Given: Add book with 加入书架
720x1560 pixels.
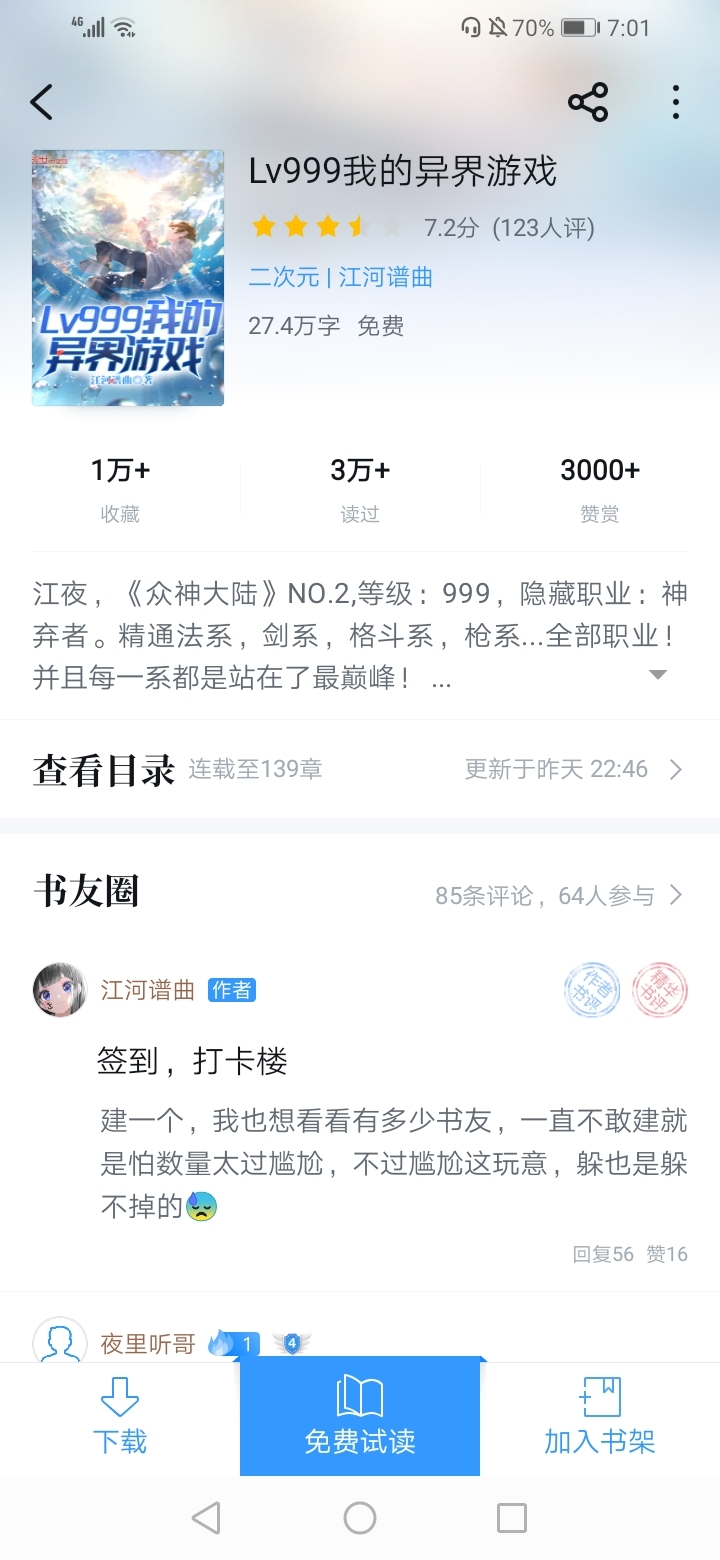Looking at the screenshot, I should point(600,1417).
